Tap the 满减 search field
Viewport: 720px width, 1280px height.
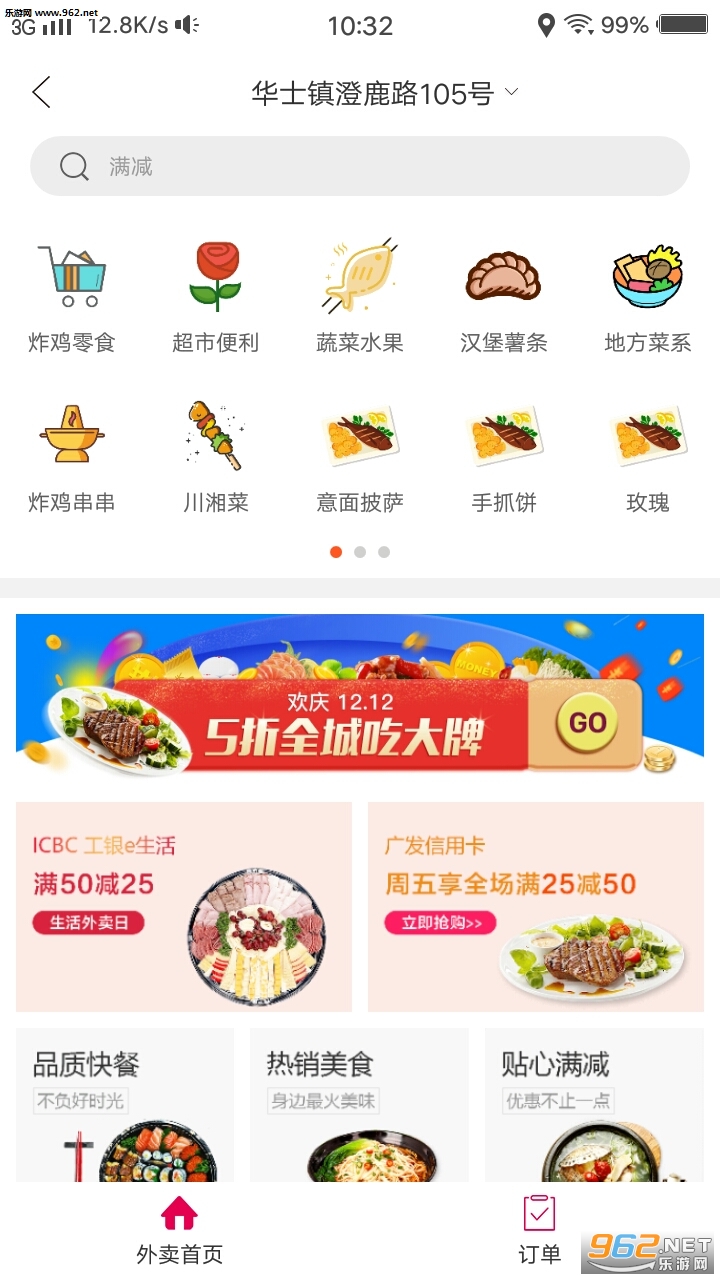(360, 166)
